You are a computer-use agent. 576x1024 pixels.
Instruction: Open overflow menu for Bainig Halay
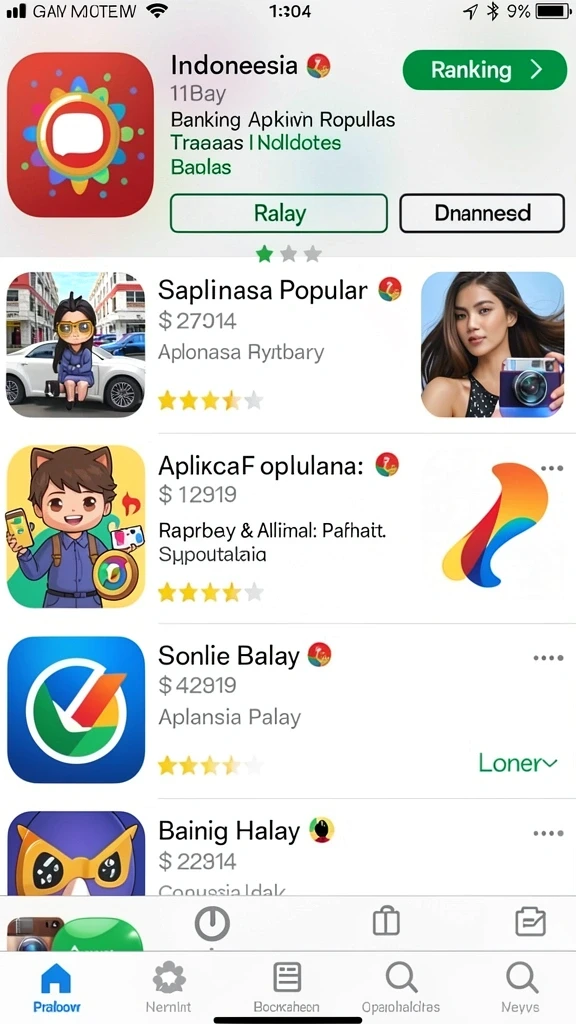tap(548, 833)
